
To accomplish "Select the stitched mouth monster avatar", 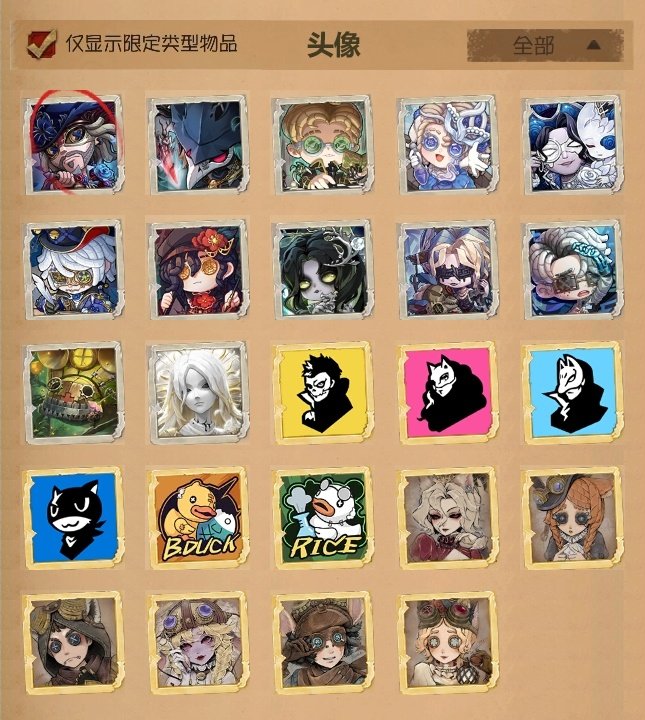I will pyautogui.click(x=71, y=393).
